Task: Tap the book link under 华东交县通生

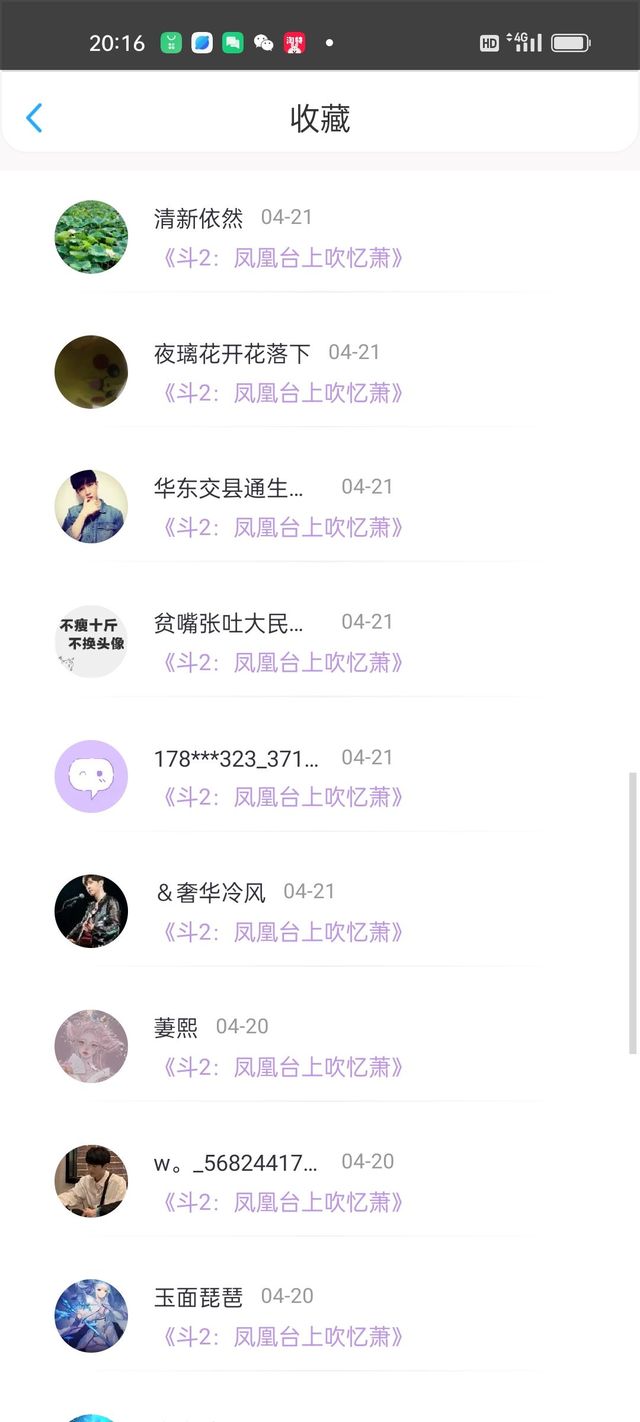Action: [x=282, y=527]
